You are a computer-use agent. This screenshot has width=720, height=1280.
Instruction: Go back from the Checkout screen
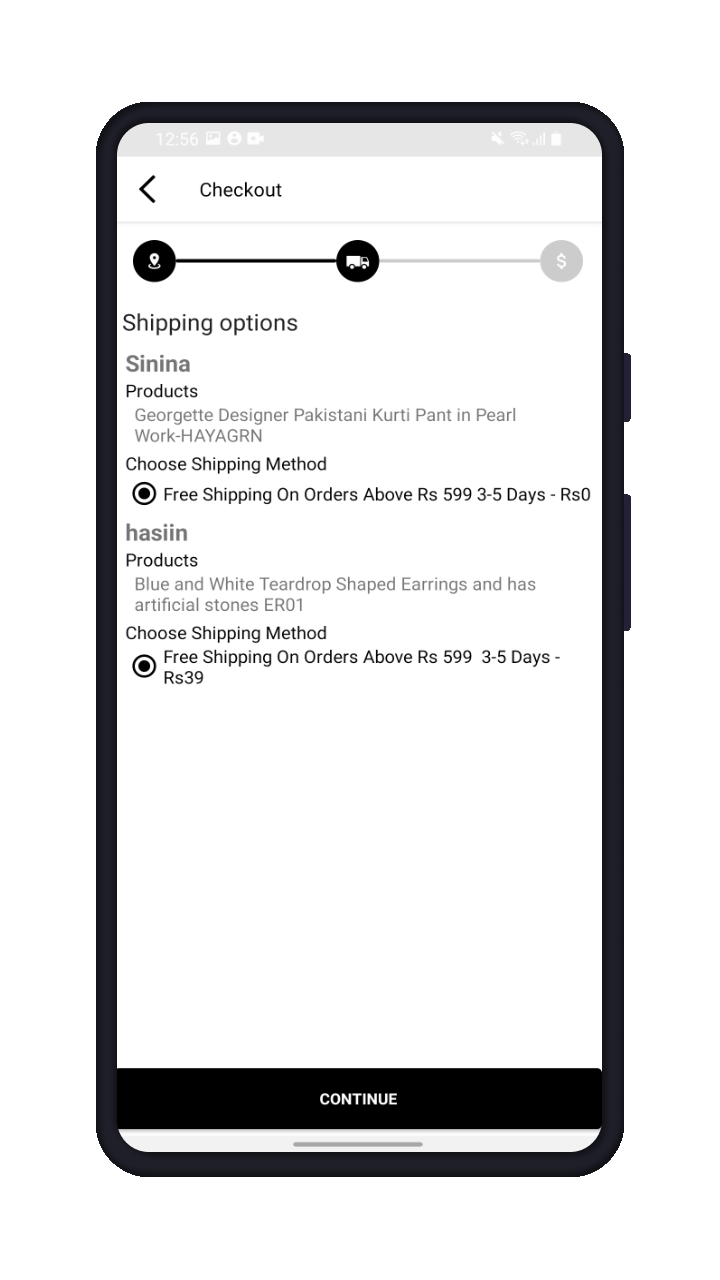point(148,189)
